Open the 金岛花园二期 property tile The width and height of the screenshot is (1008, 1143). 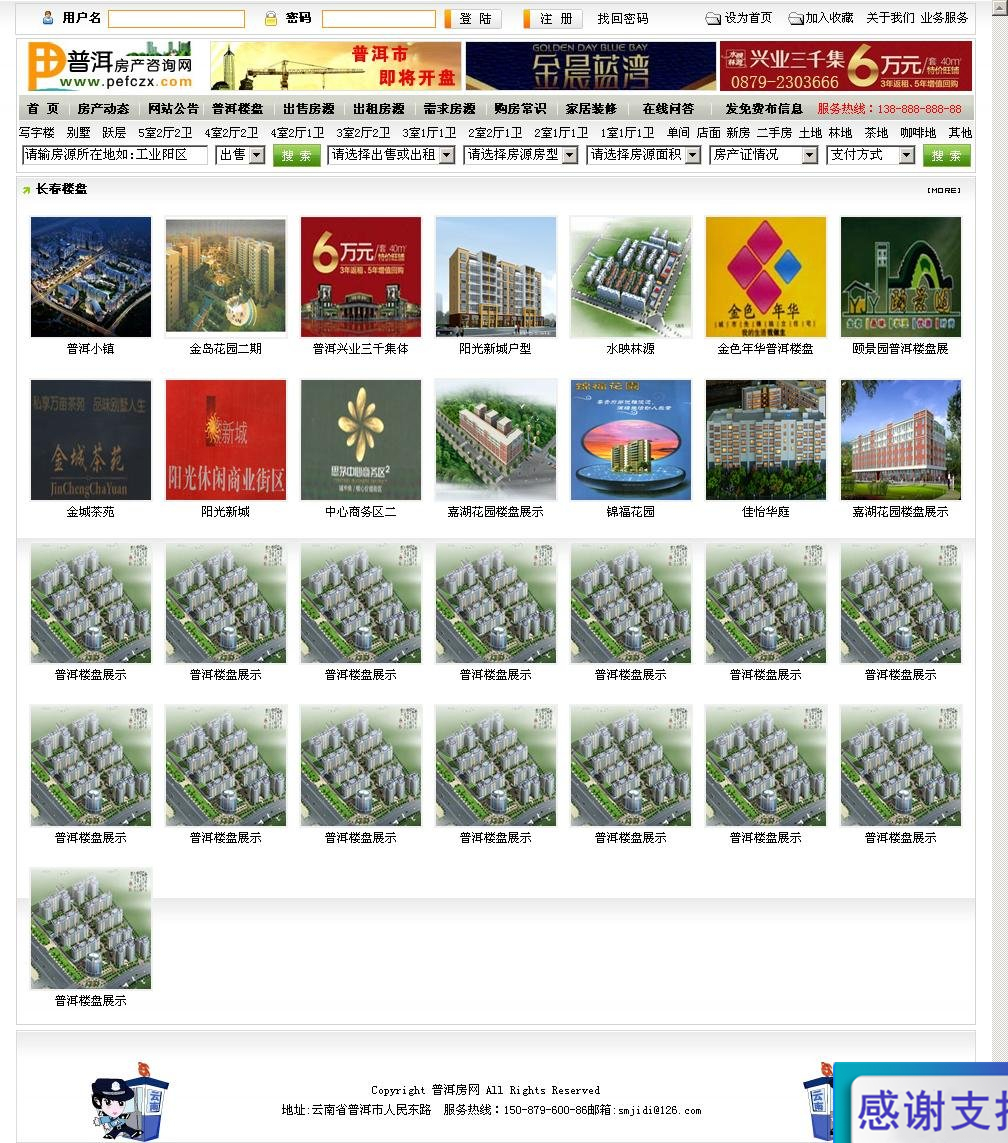coord(226,277)
